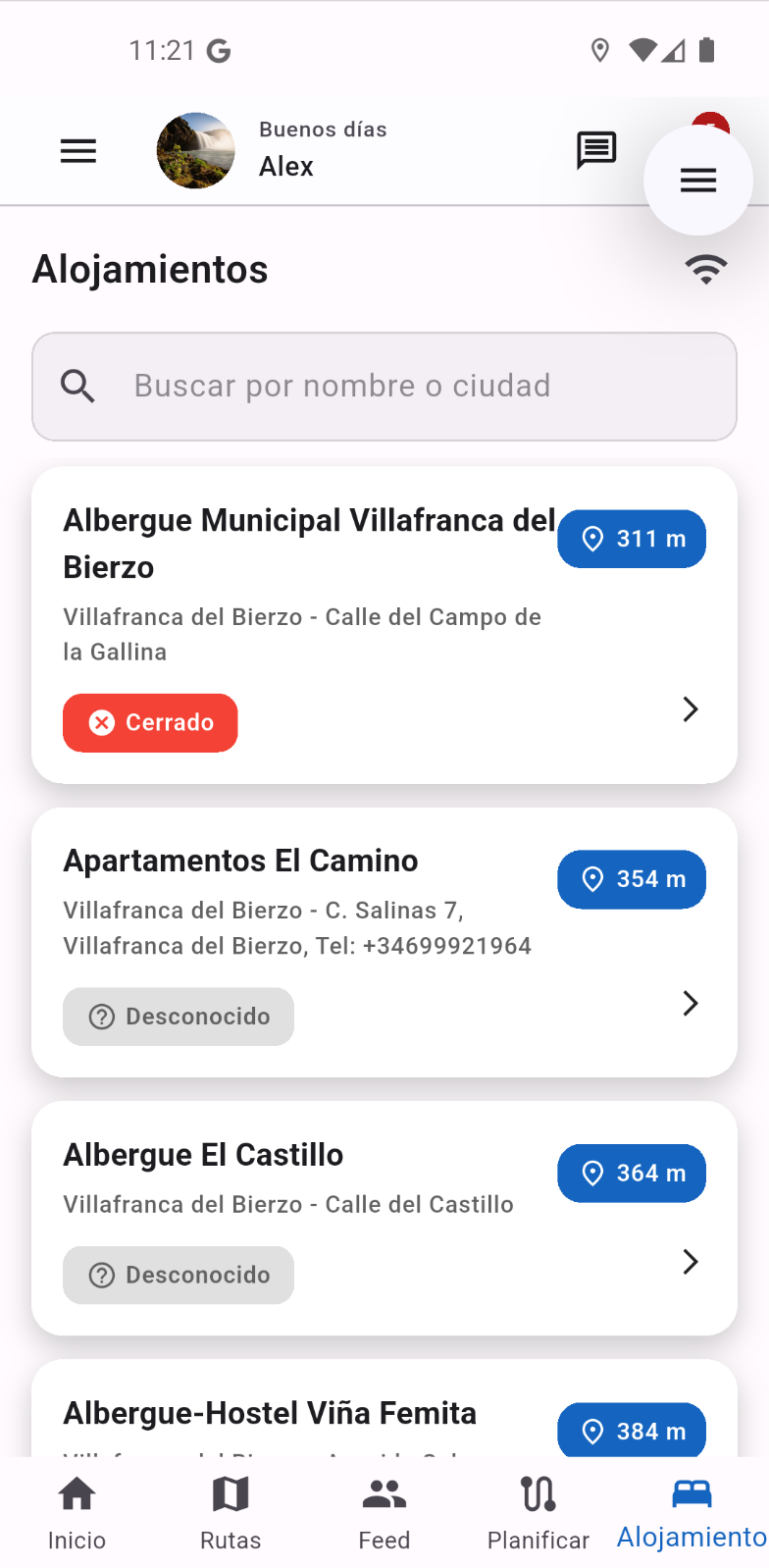Open Albergue-Hostel Viña Femita card

271,1414
